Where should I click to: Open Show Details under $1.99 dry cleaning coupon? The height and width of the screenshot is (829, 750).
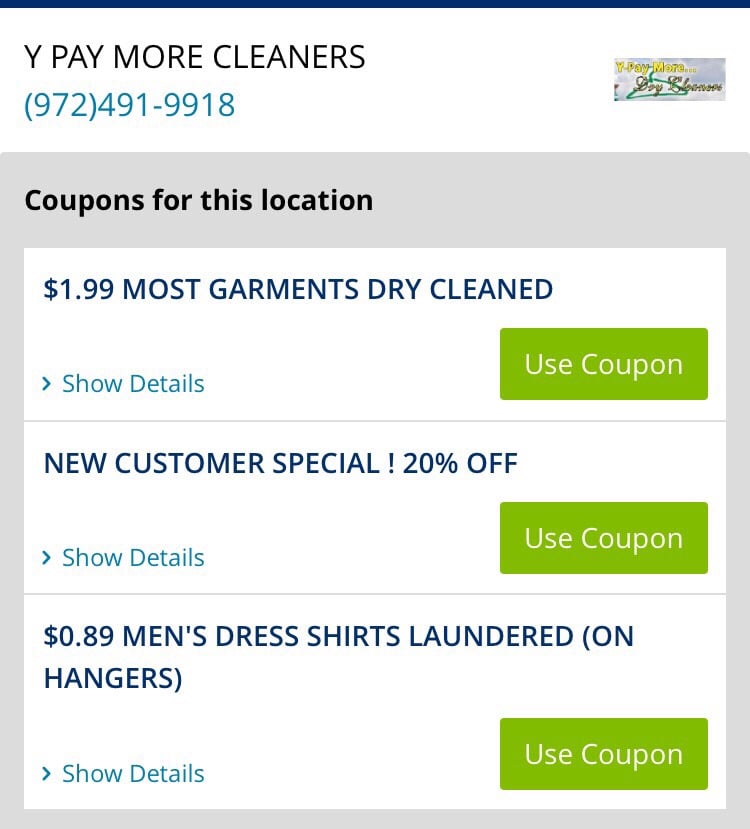(132, 383)
